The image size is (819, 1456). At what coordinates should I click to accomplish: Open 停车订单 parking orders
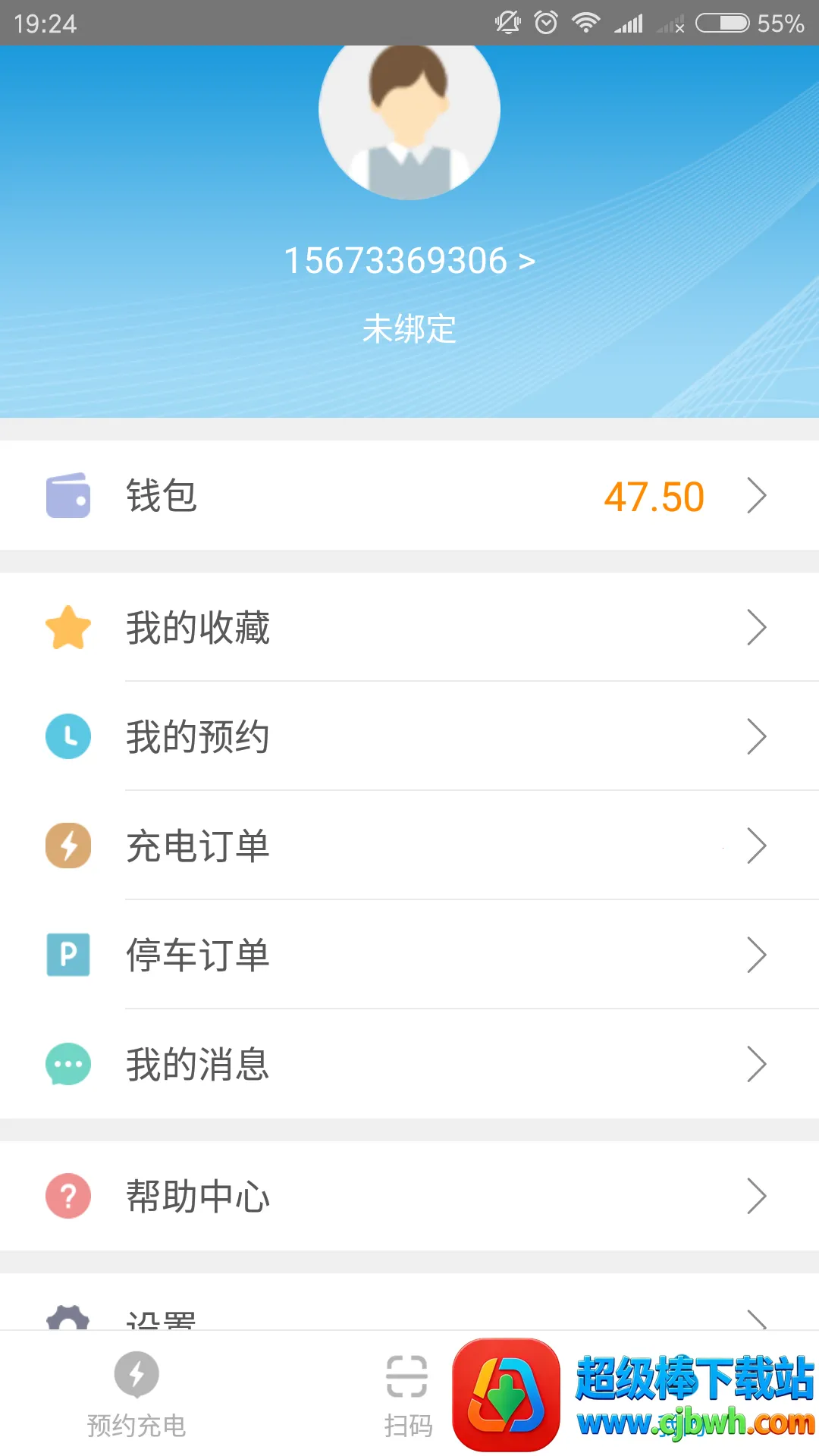(x=409, y=955)
